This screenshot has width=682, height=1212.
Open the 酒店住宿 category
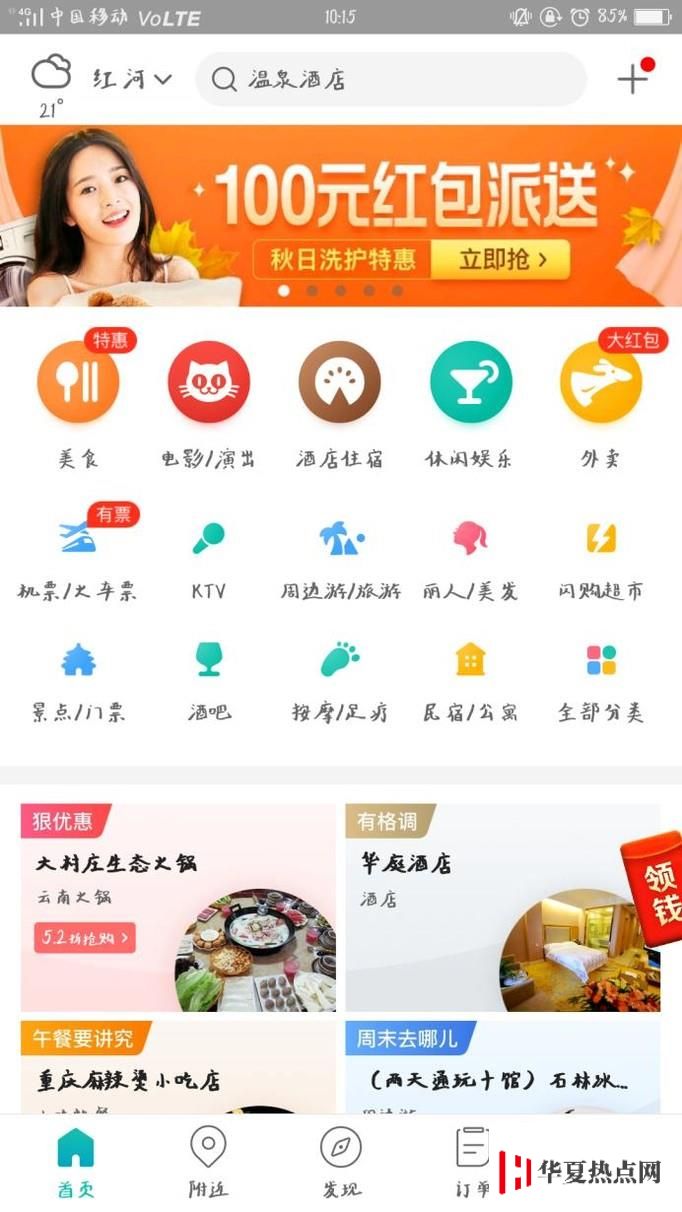point(340,383)
